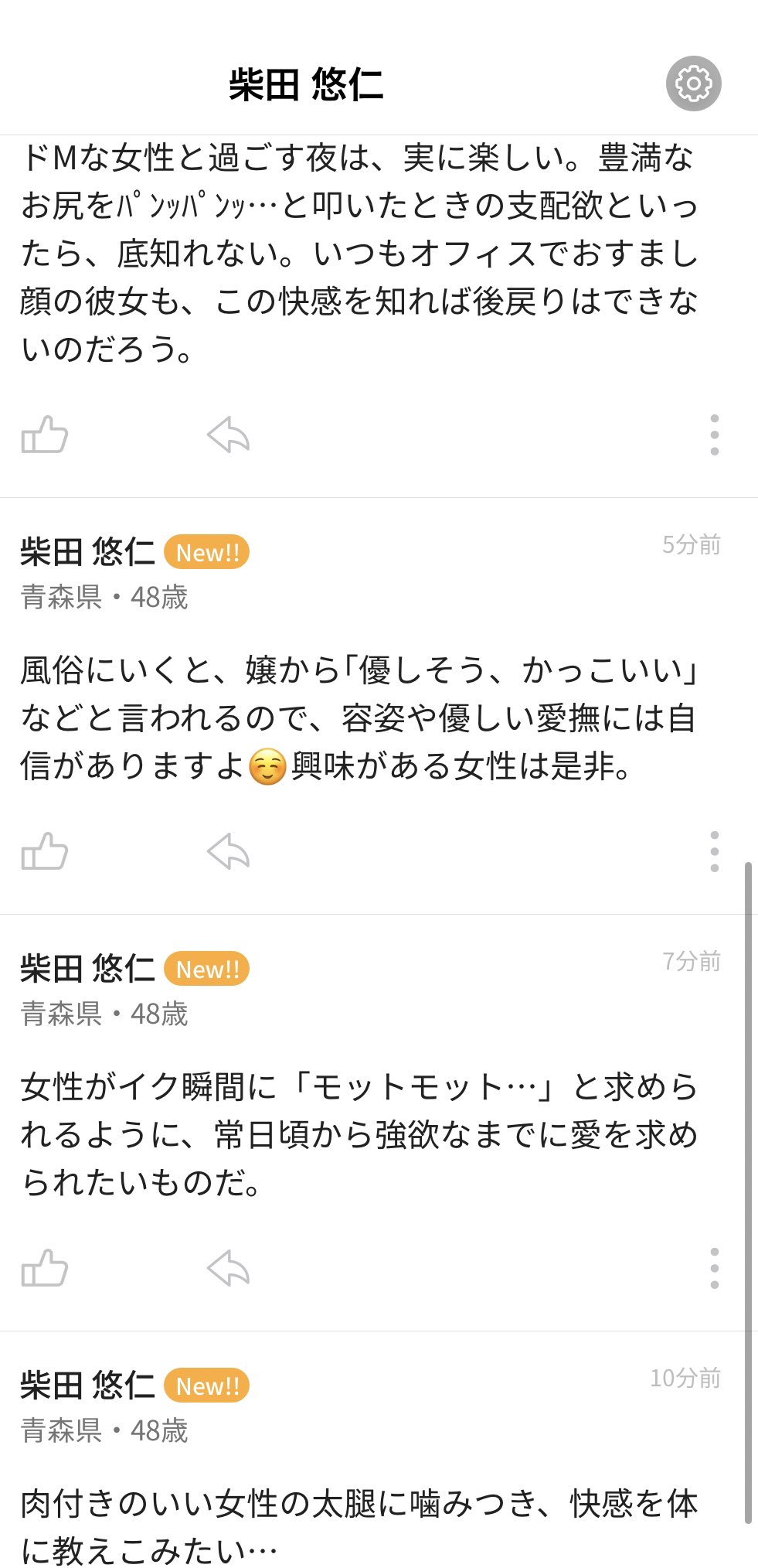Reply to the post from 5分前
This screenshot has height=1568, width=758.
point(229,851)
